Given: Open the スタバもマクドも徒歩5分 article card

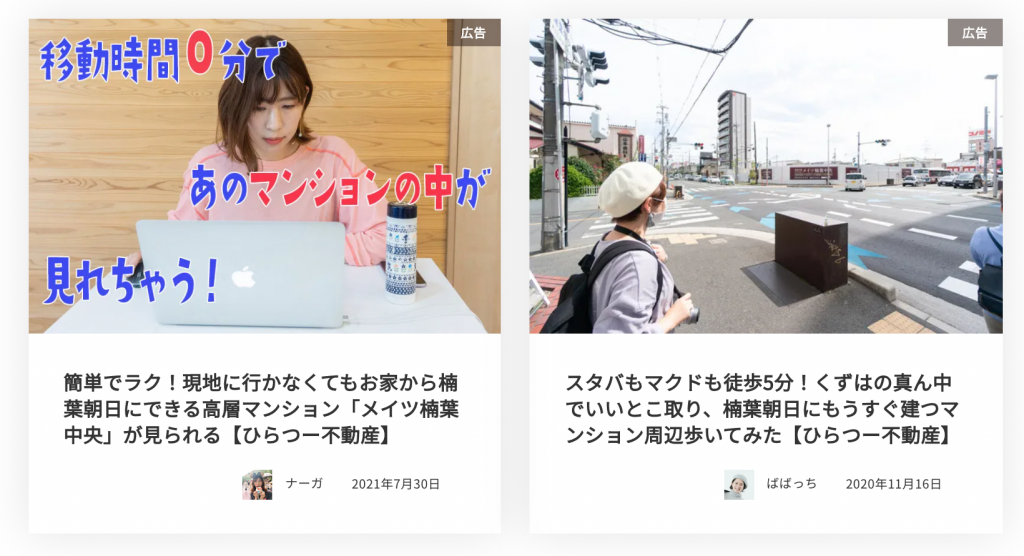Looking at the screenshot, I should click(x=762, y=409).
